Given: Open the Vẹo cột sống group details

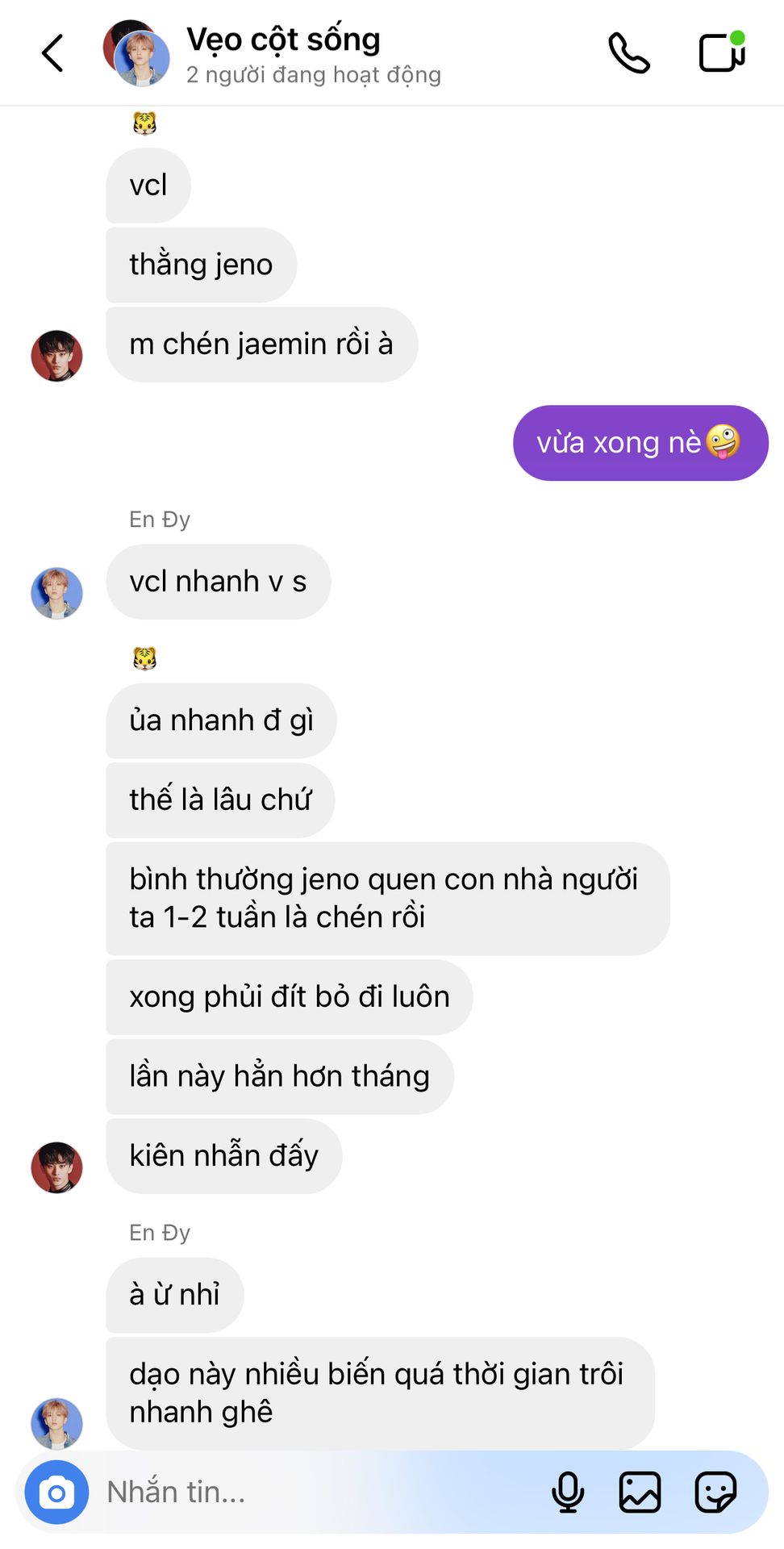Looking at the screenshot, I should click(283, 54).
